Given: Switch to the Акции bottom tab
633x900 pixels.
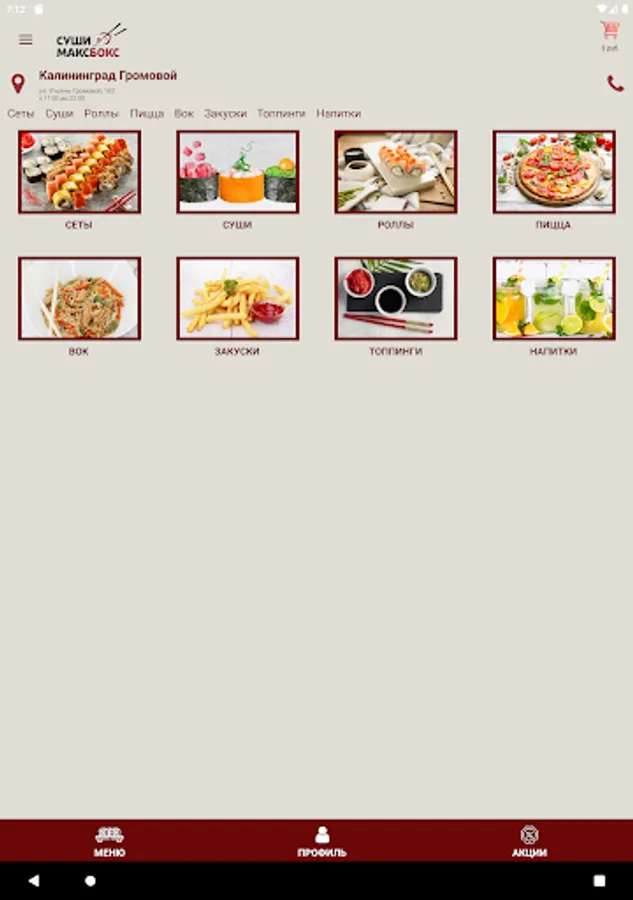Looking at the screenshot, I should pos(529,841).
